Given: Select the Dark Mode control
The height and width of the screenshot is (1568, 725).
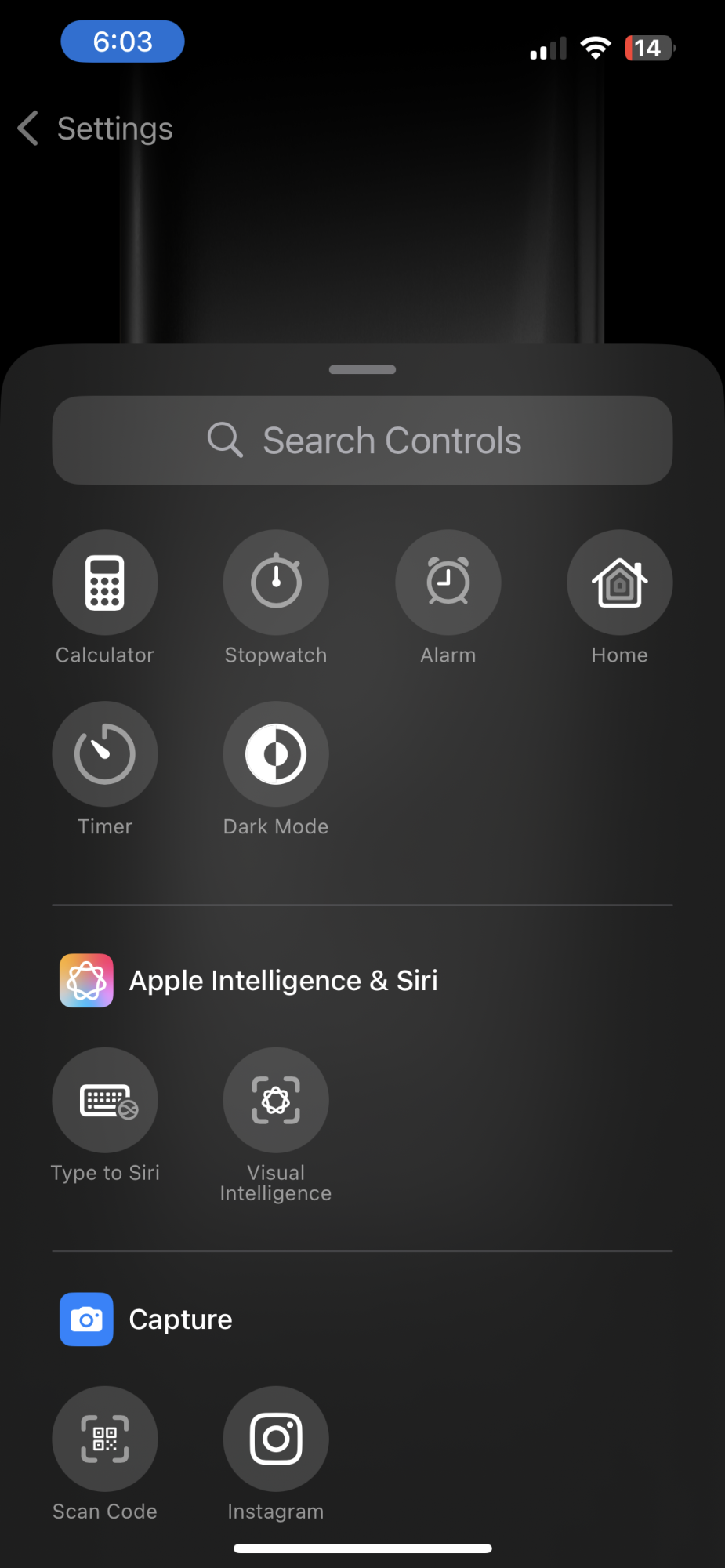Looking at the screenshot, I should pos(276,754).
